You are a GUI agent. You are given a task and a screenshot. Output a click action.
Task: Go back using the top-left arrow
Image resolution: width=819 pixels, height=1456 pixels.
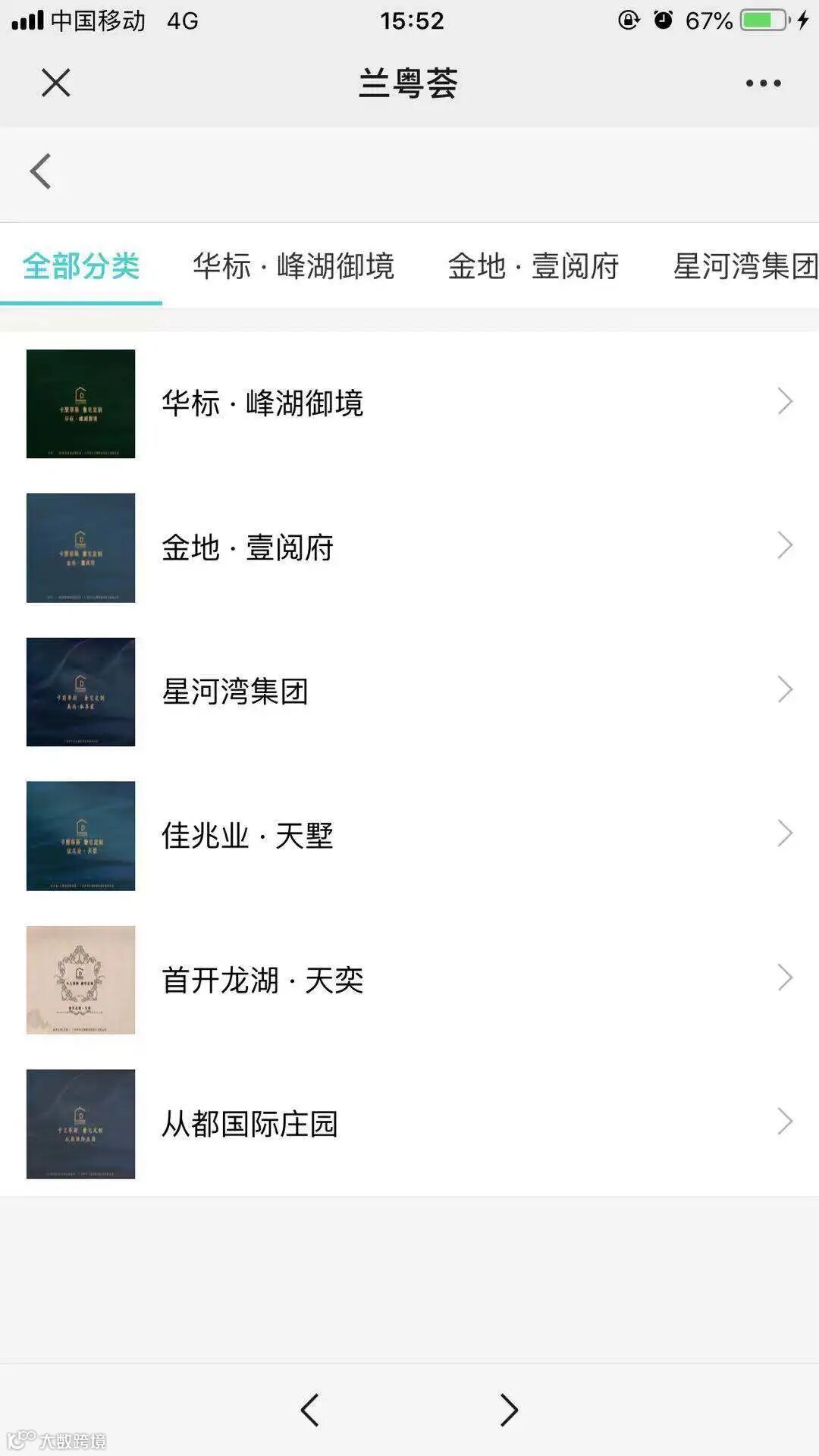pos(41,171)
